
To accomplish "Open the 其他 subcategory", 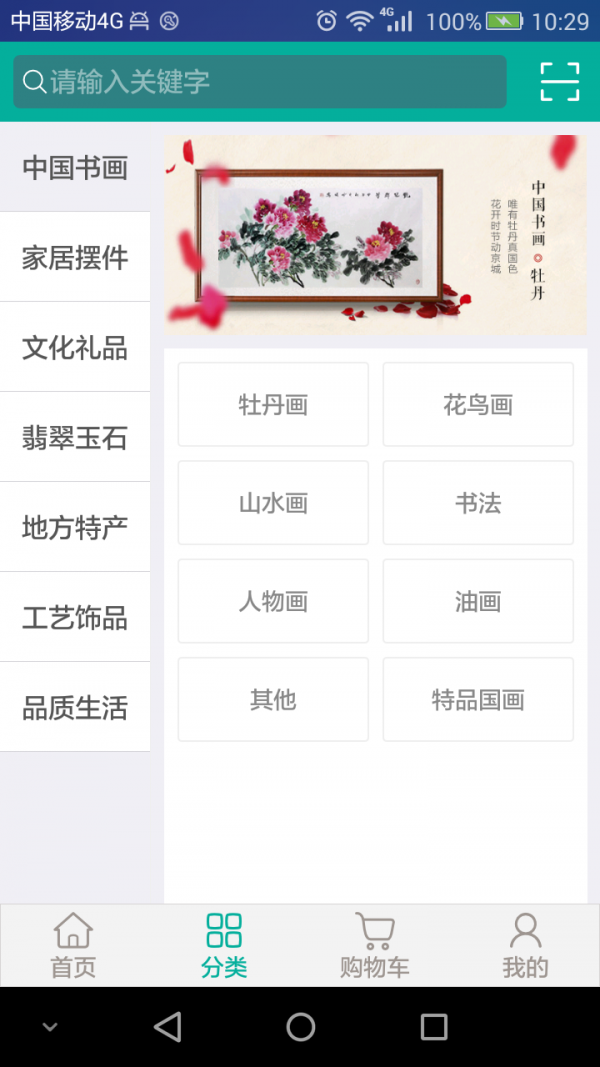I will pyautogui.click(x=273, y=699).
